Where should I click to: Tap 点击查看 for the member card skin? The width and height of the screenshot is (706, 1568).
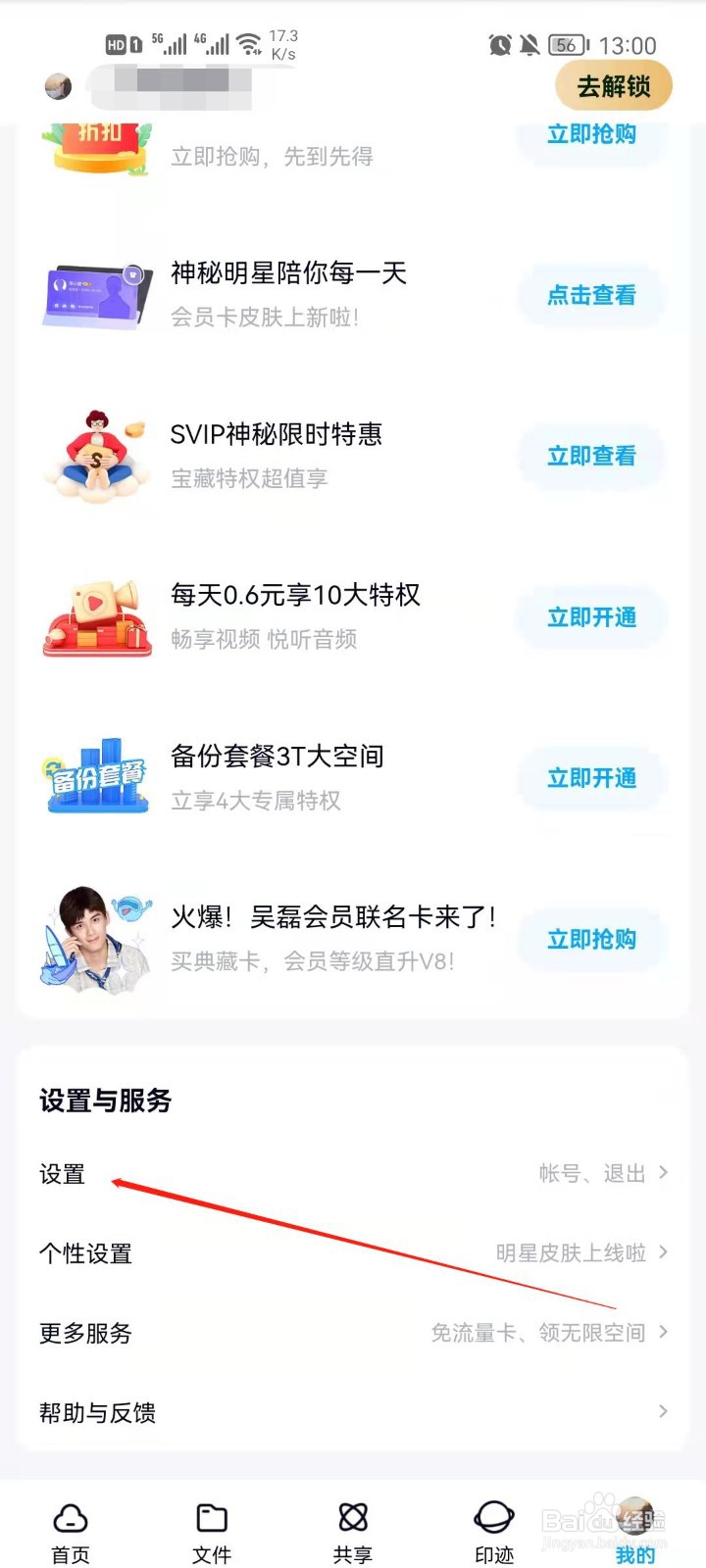(x=591, y=296)
